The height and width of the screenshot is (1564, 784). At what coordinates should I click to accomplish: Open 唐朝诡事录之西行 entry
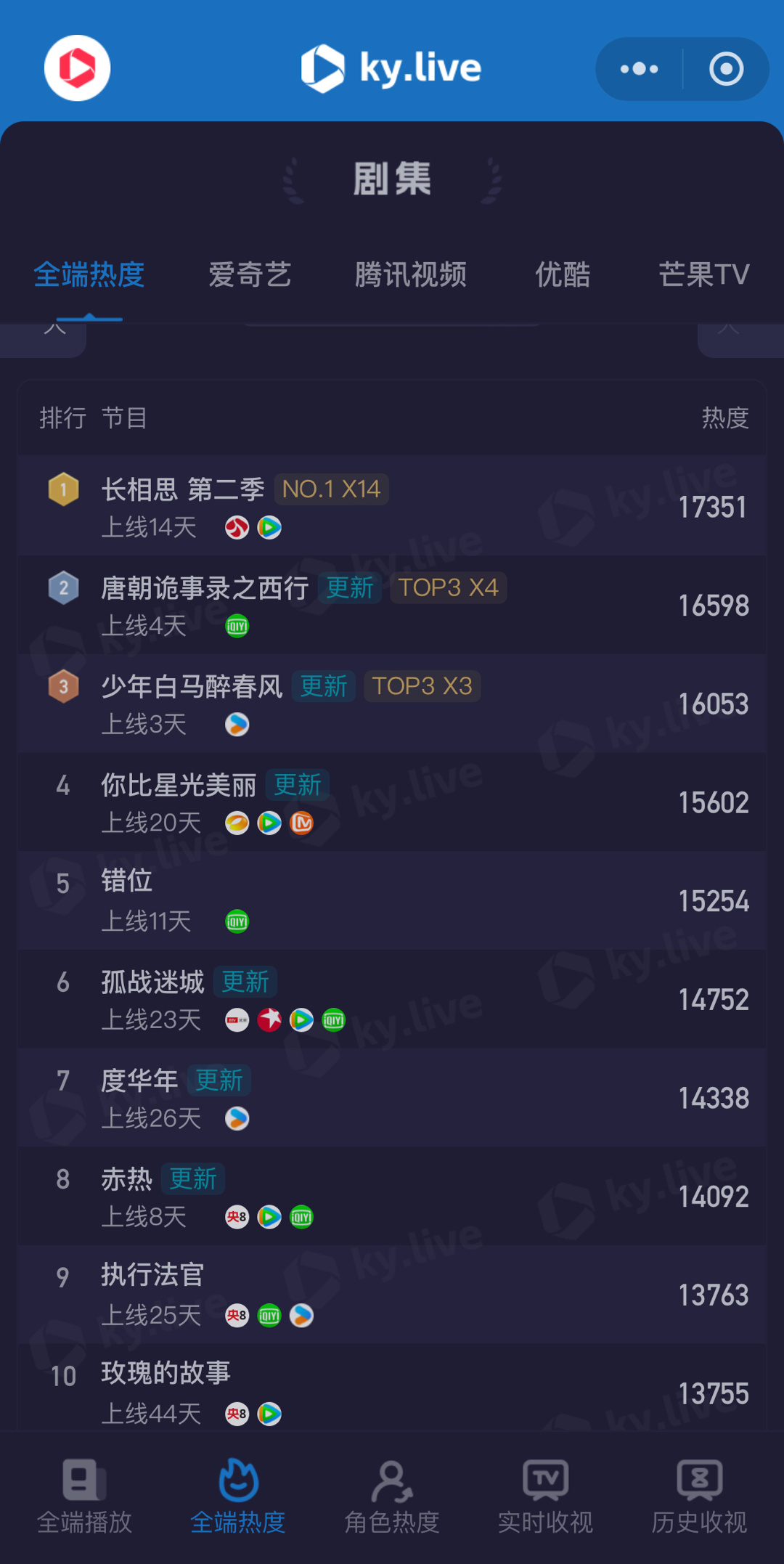click(205, 588)
